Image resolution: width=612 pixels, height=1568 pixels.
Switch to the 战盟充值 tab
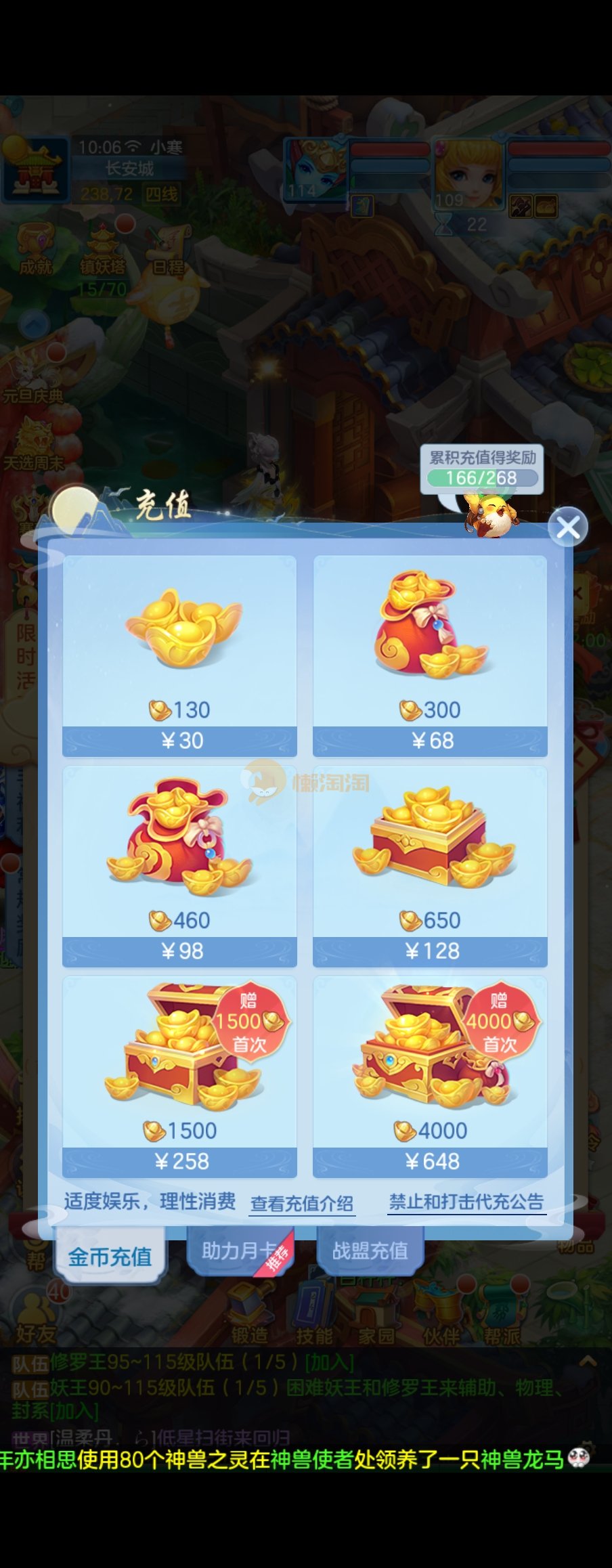coord(370,1251)
